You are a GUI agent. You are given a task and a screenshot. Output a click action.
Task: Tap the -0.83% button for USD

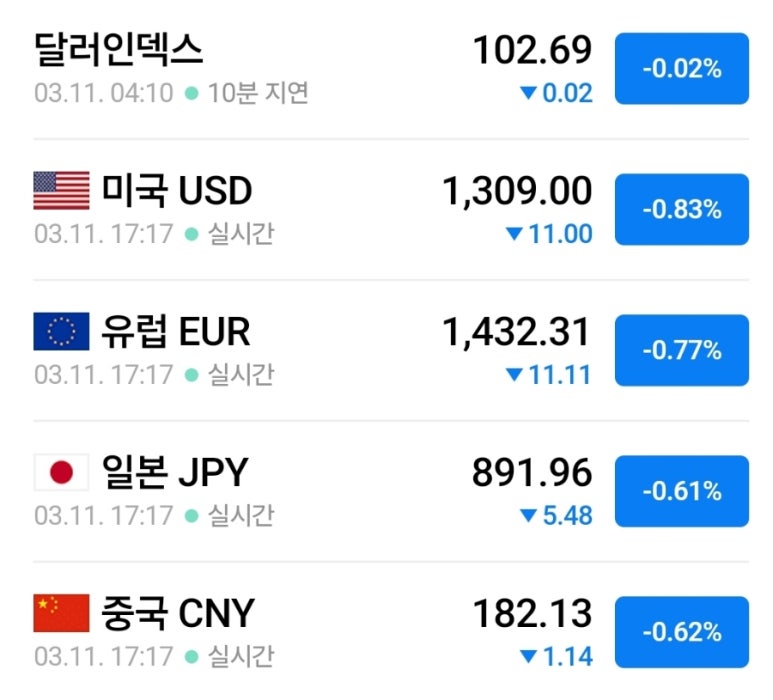pos(681,210)
